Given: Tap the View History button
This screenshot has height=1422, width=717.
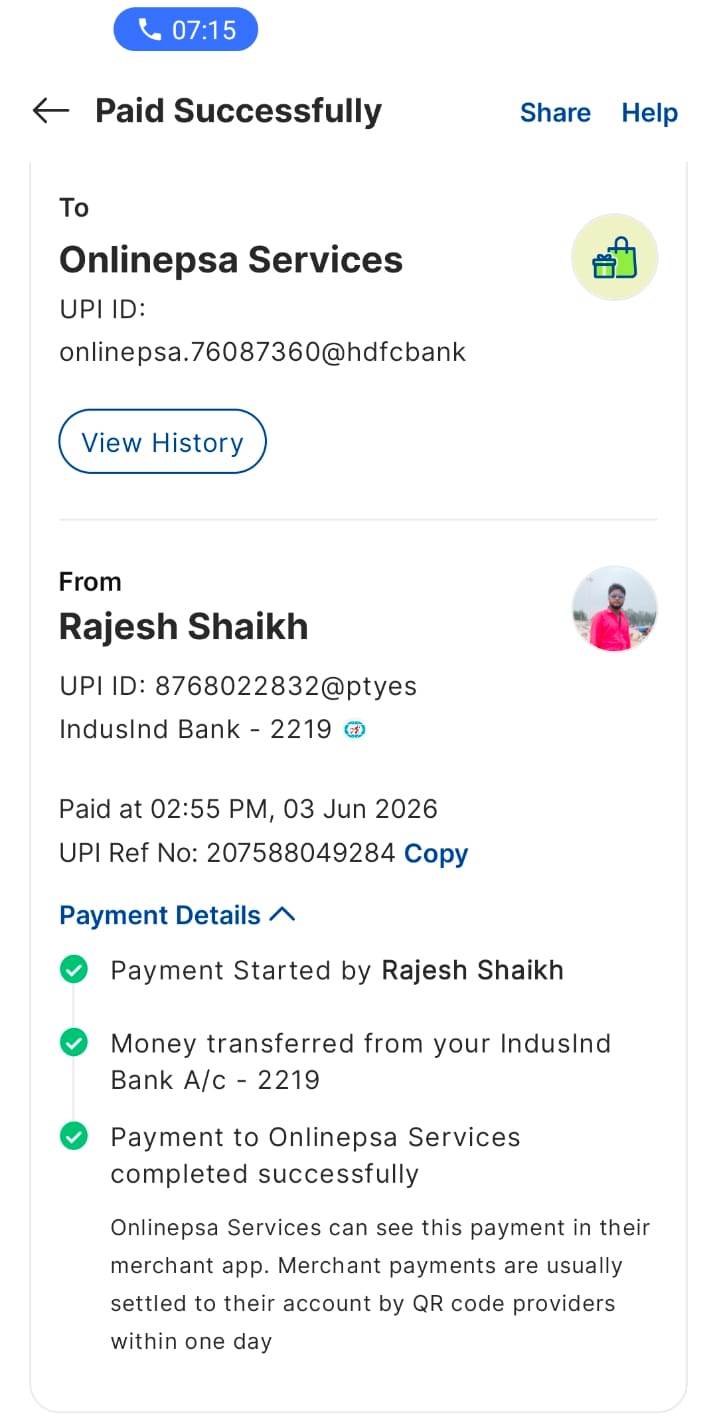Looking at the screenshot, I should [162, 442].
